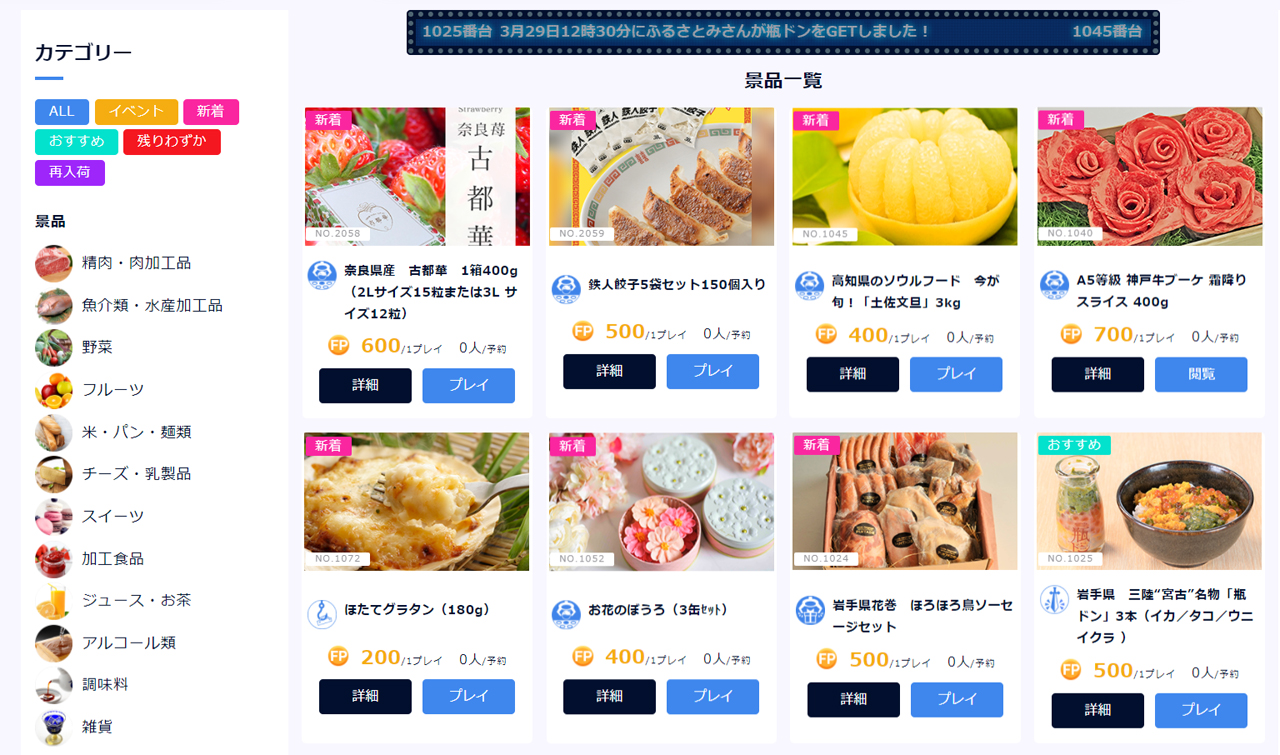The image size is (1280, 755).
Task: Open the スイーツ category
Action: (x=113, y=516)
